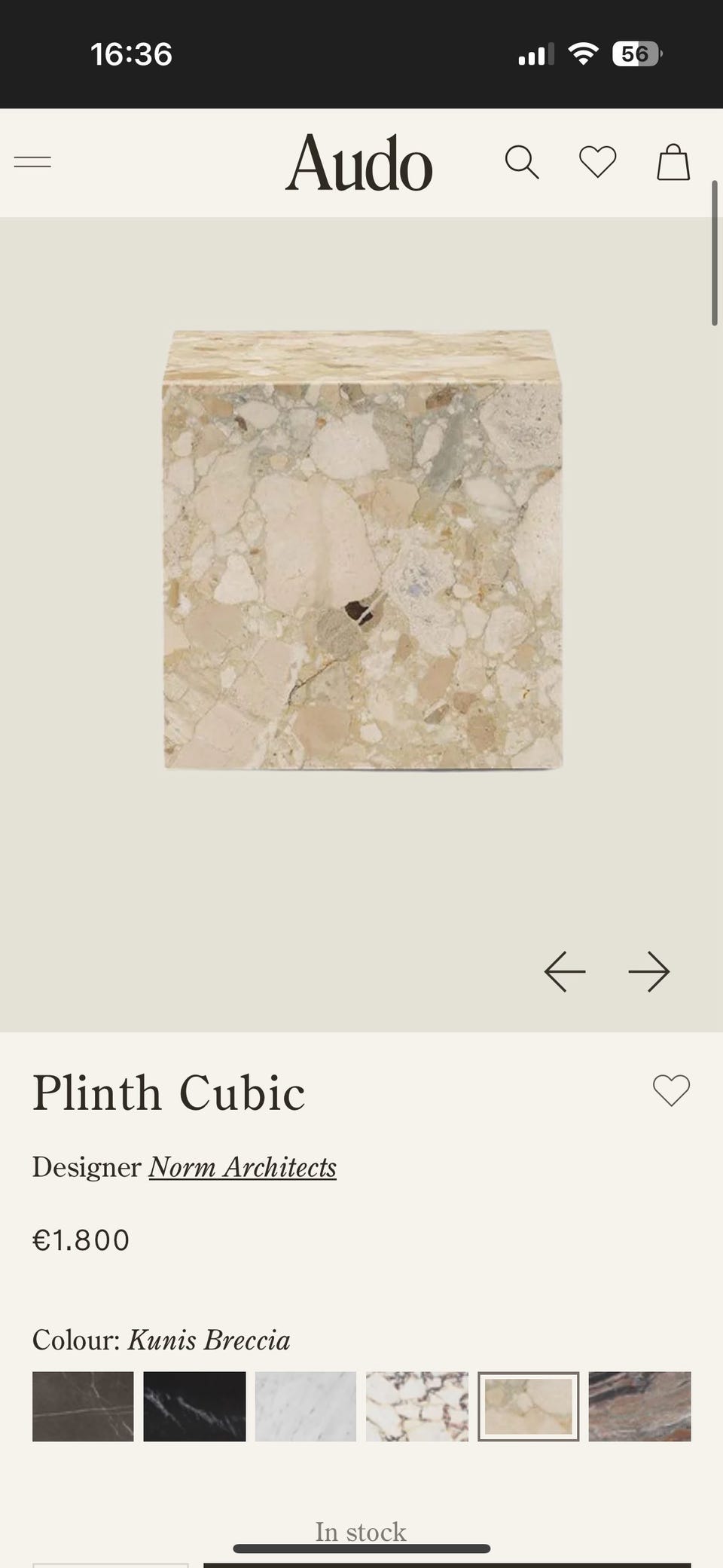Screen dimensions: 723x1568
Task: Show the previous product image
Action: click(x=565, y=971)
